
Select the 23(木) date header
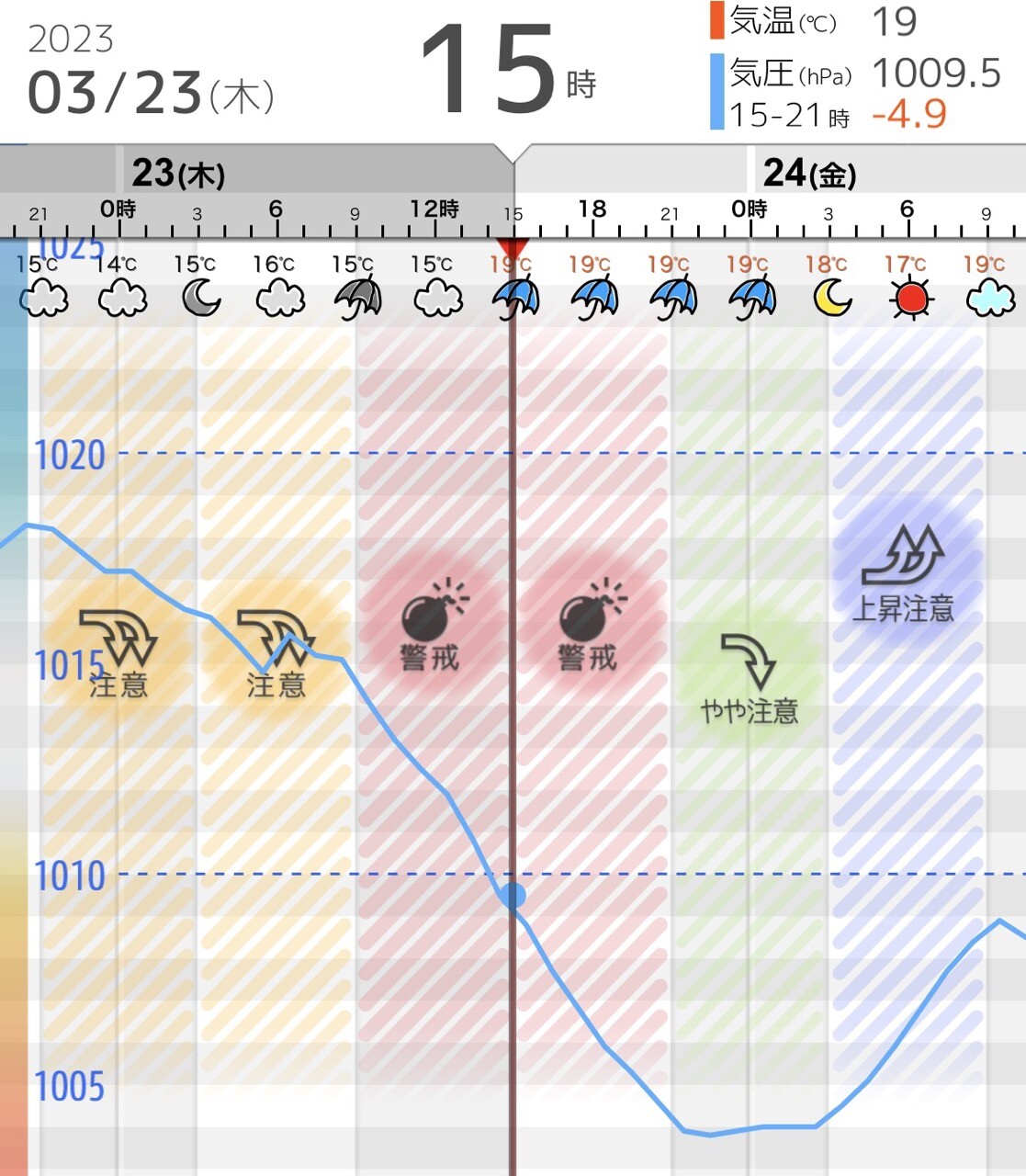tap(178, 172)
